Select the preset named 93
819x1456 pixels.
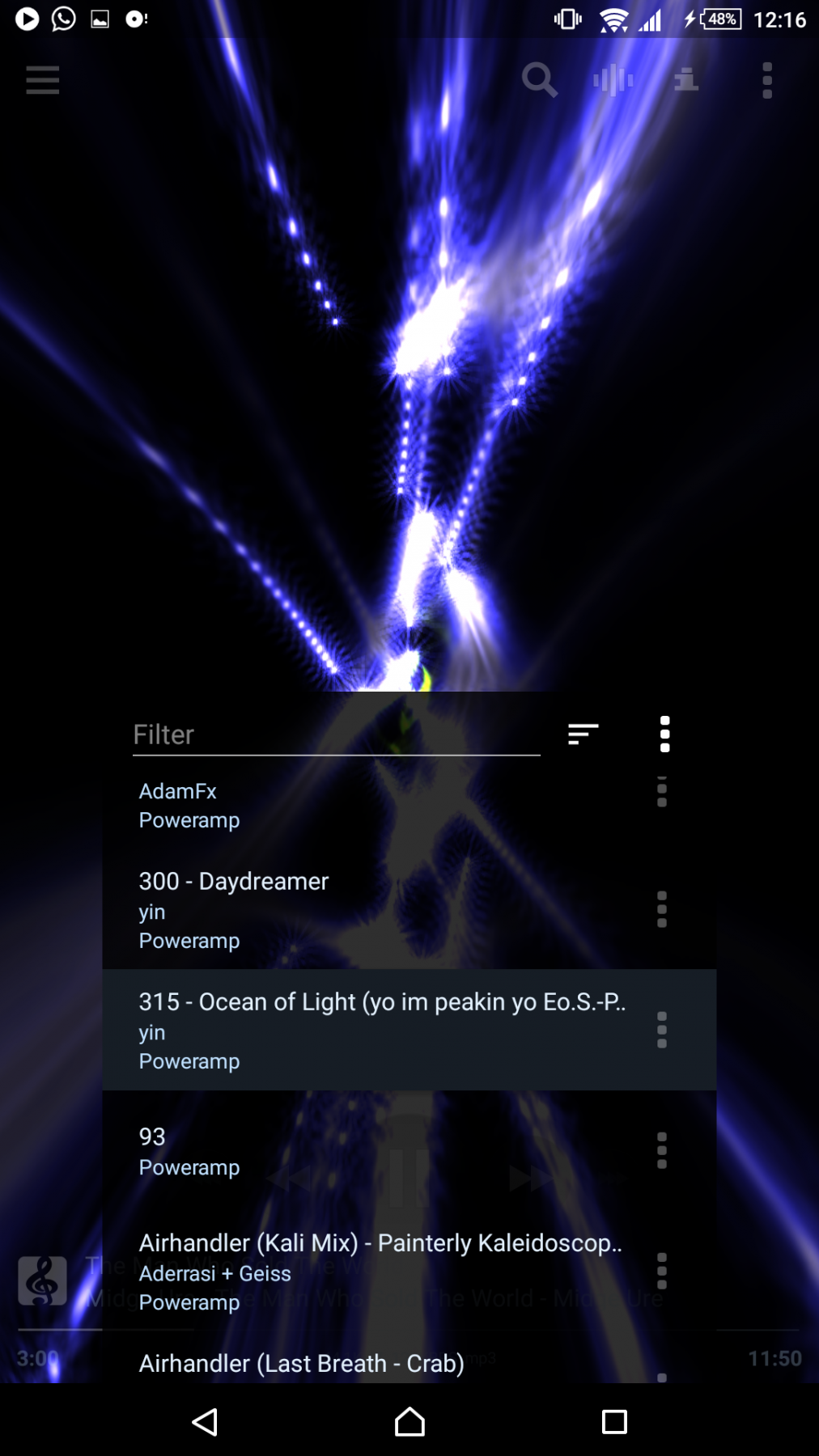coord(324,1150)
